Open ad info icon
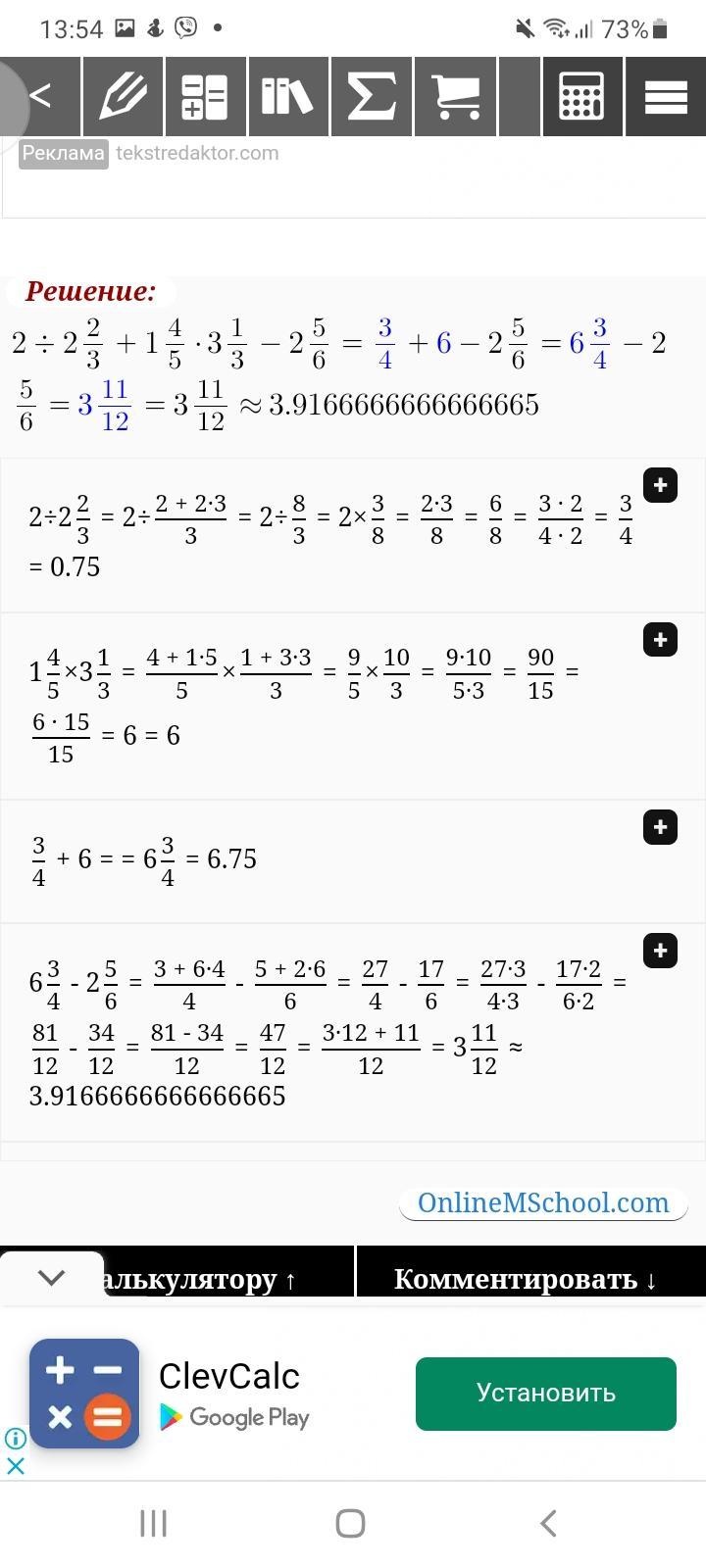This screenshot has height=1568, width=706. [15, 1439]
